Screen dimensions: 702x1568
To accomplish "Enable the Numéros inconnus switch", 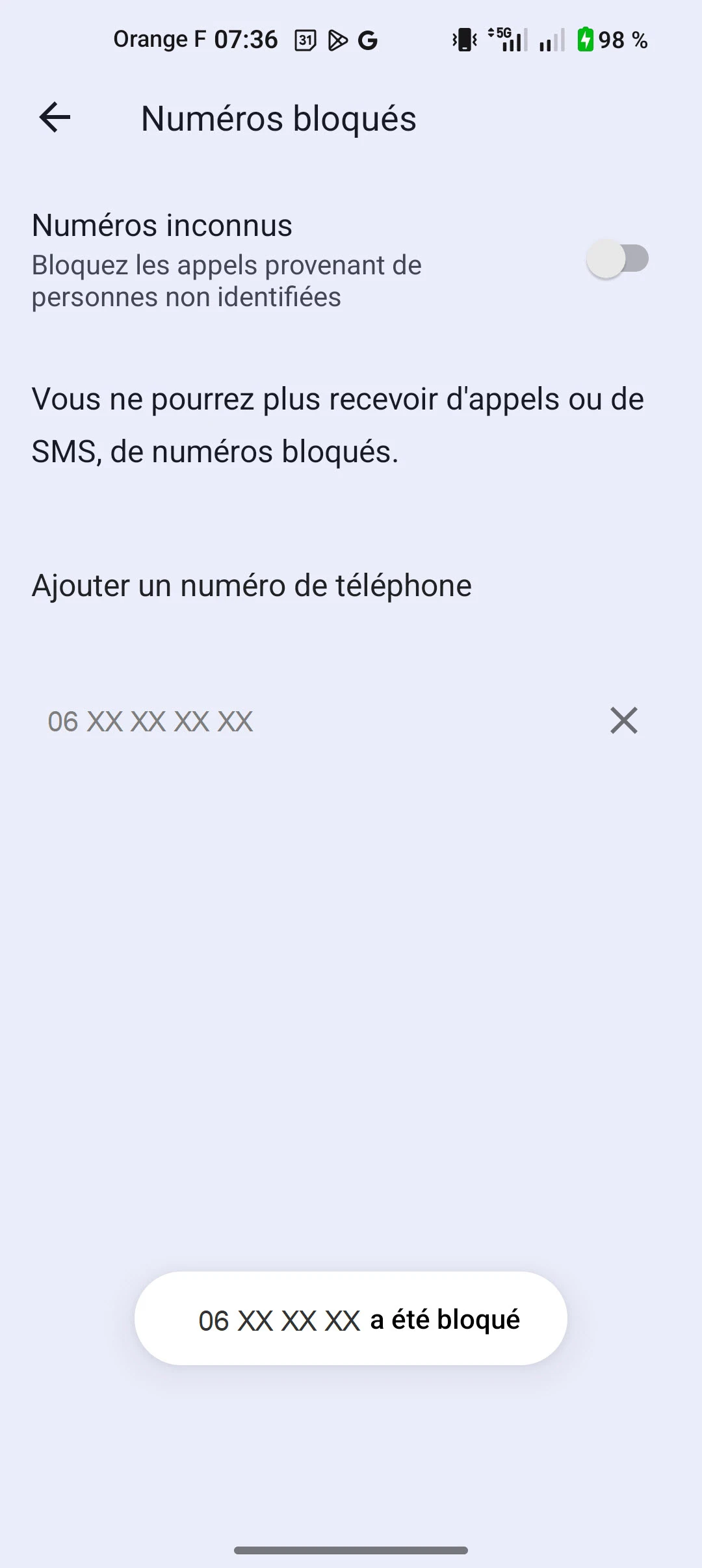I will pos(617,259).
